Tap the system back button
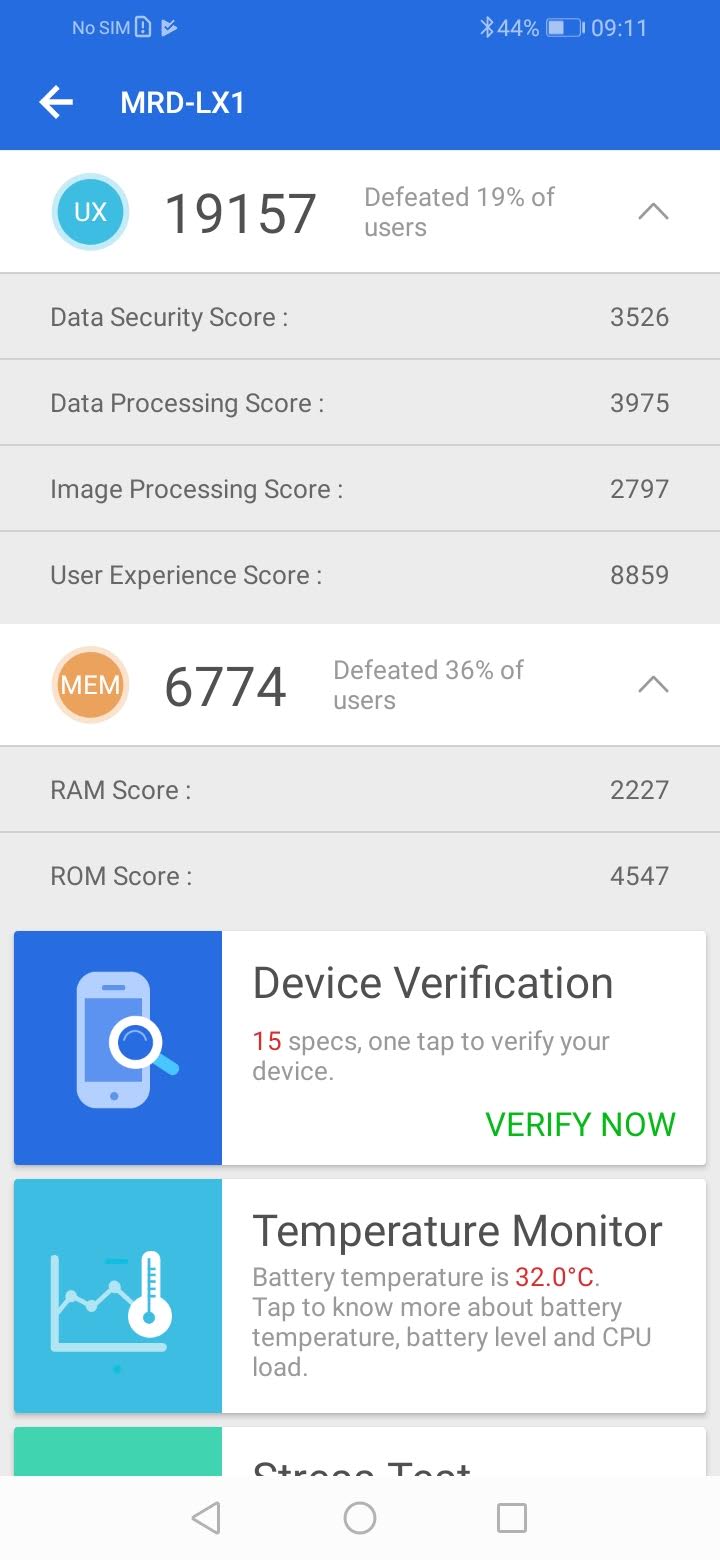The image size is (720, 1560). click(x=206, y=1518)
